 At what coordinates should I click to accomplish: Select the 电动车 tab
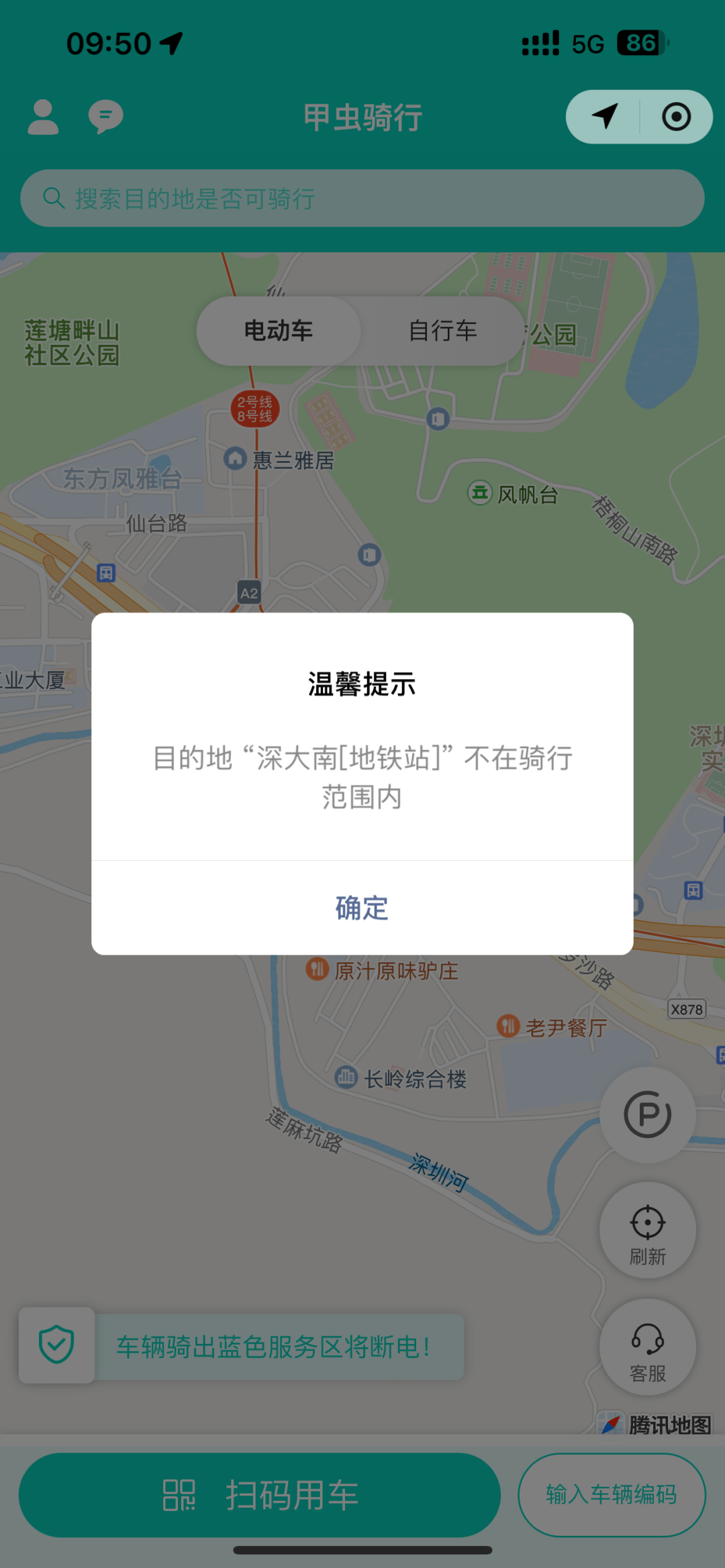(x=279, y=331)
